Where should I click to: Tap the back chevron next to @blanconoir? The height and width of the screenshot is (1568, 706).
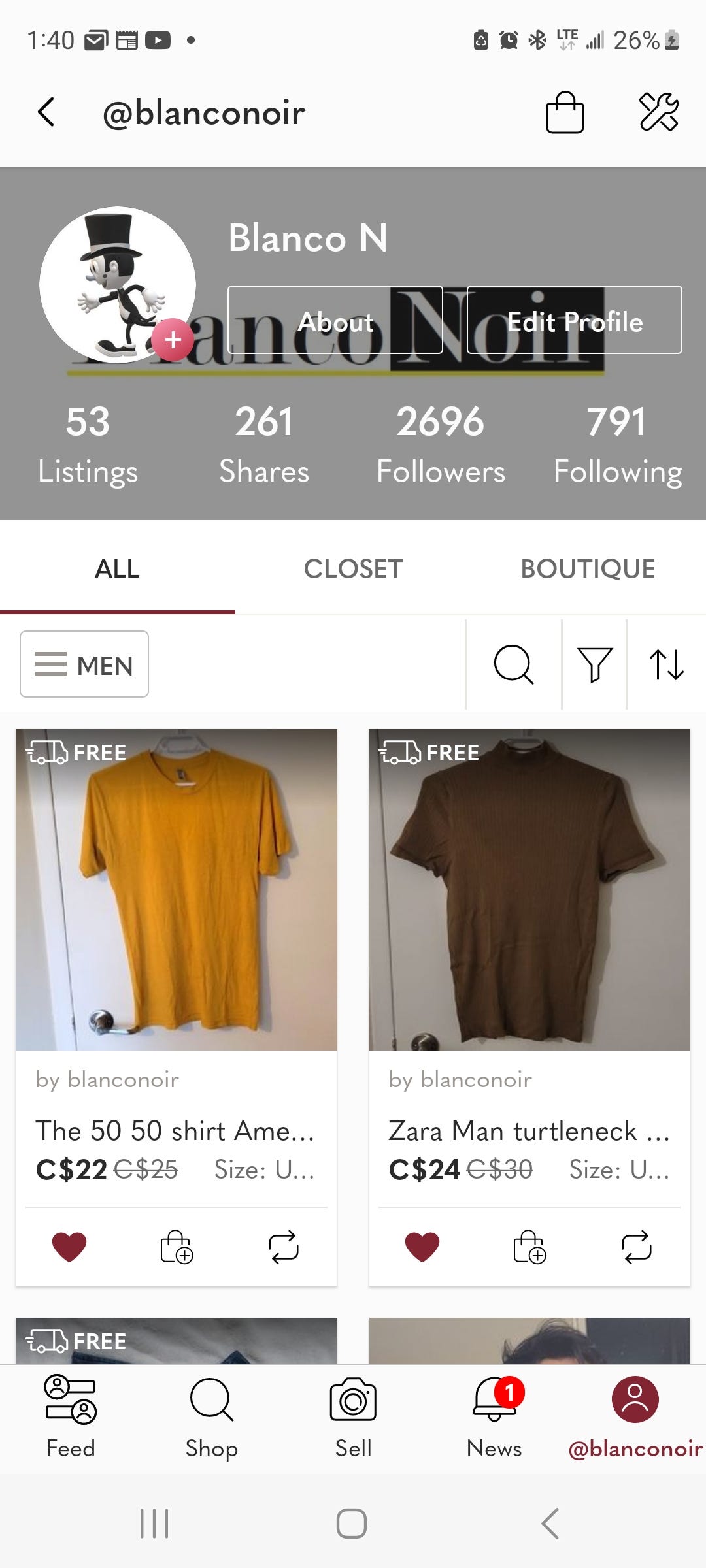click(x=46, y=112)
